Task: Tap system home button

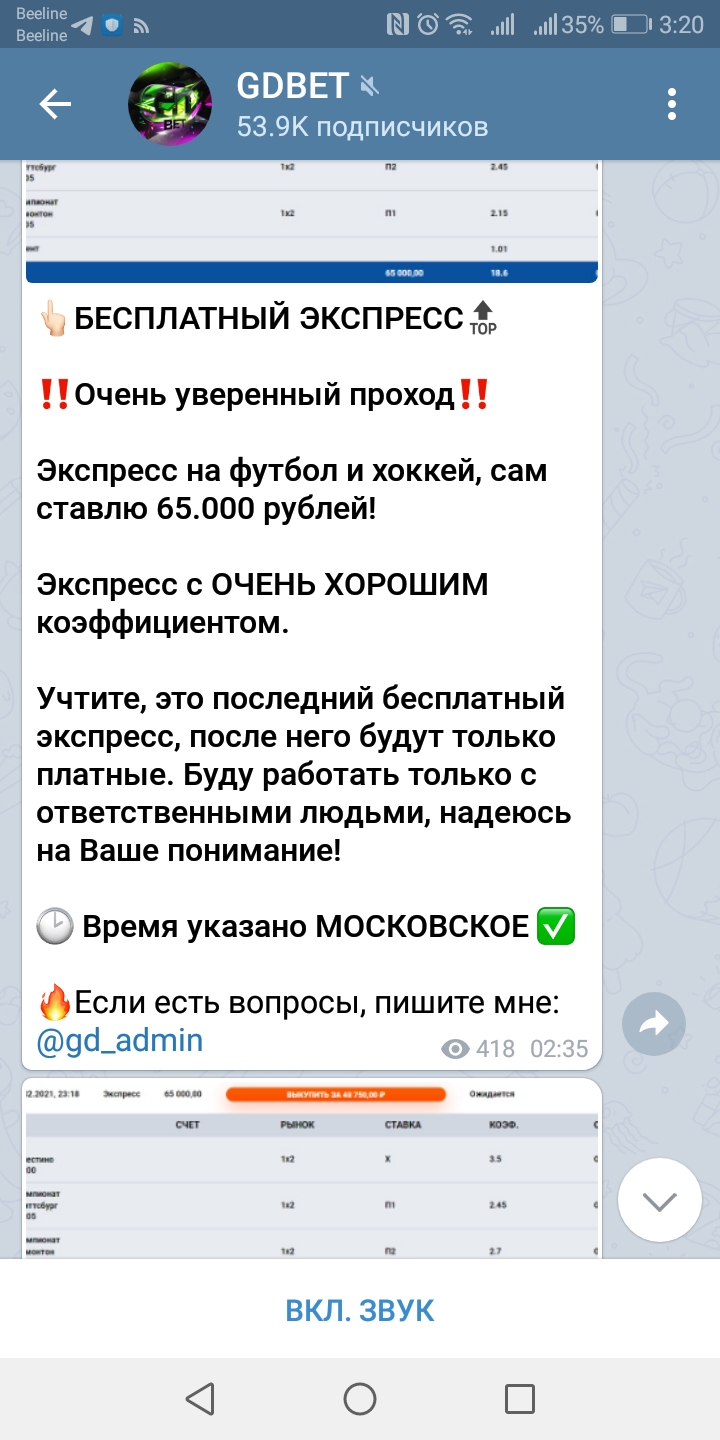Action: pos(360,1398)
